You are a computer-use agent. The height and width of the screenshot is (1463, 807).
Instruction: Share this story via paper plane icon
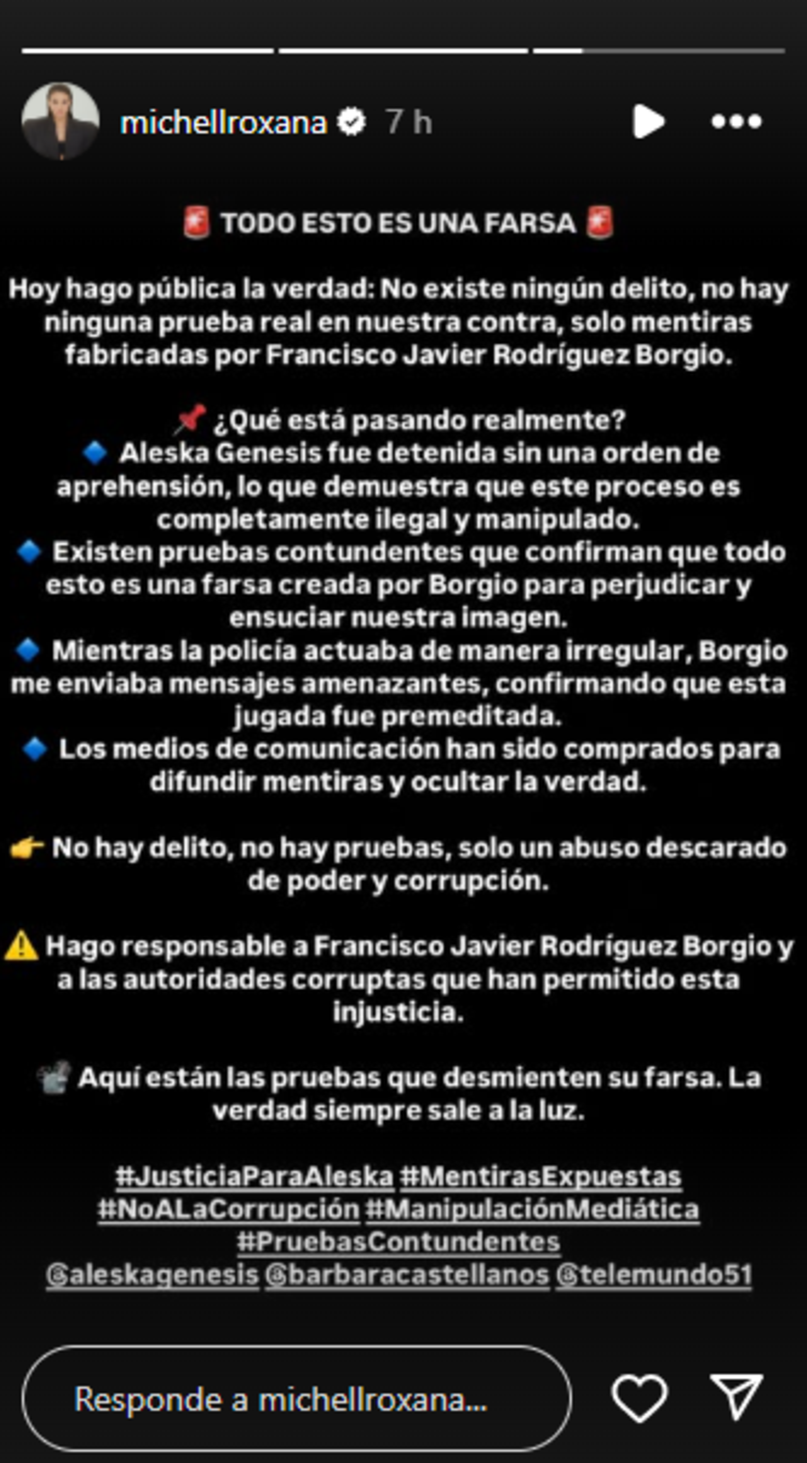737,1398
